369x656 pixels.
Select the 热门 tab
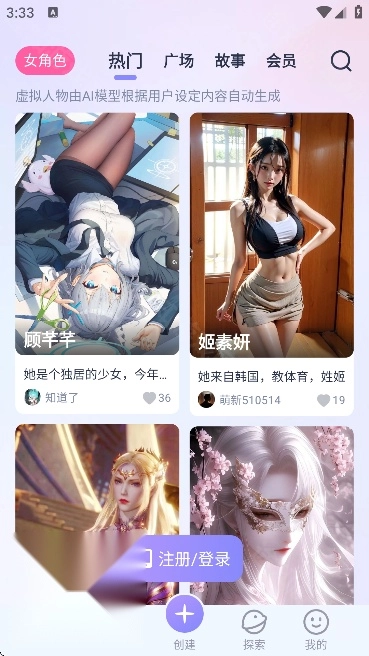click(126, 61)
